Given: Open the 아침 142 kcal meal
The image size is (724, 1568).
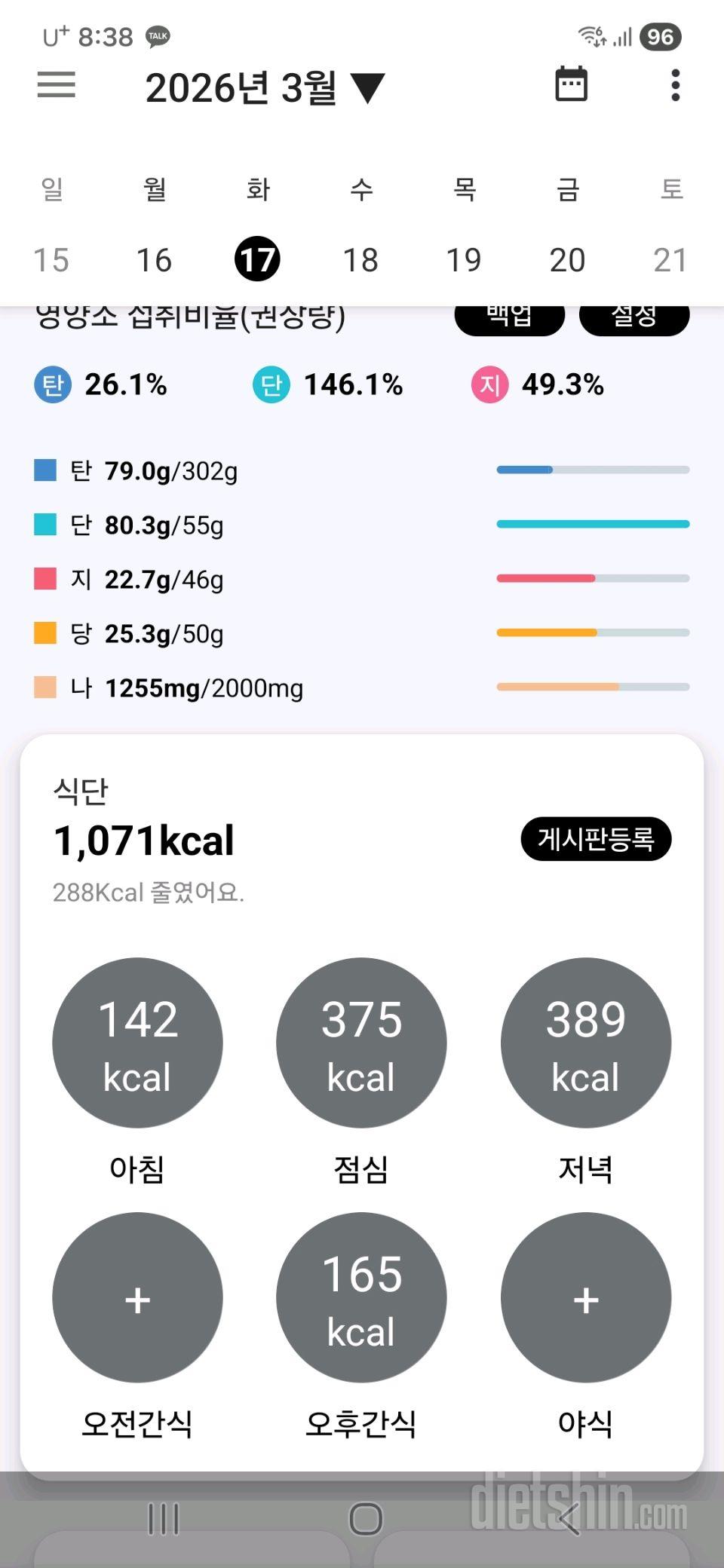Looking at the screenshot, I should pos(137,1043).
